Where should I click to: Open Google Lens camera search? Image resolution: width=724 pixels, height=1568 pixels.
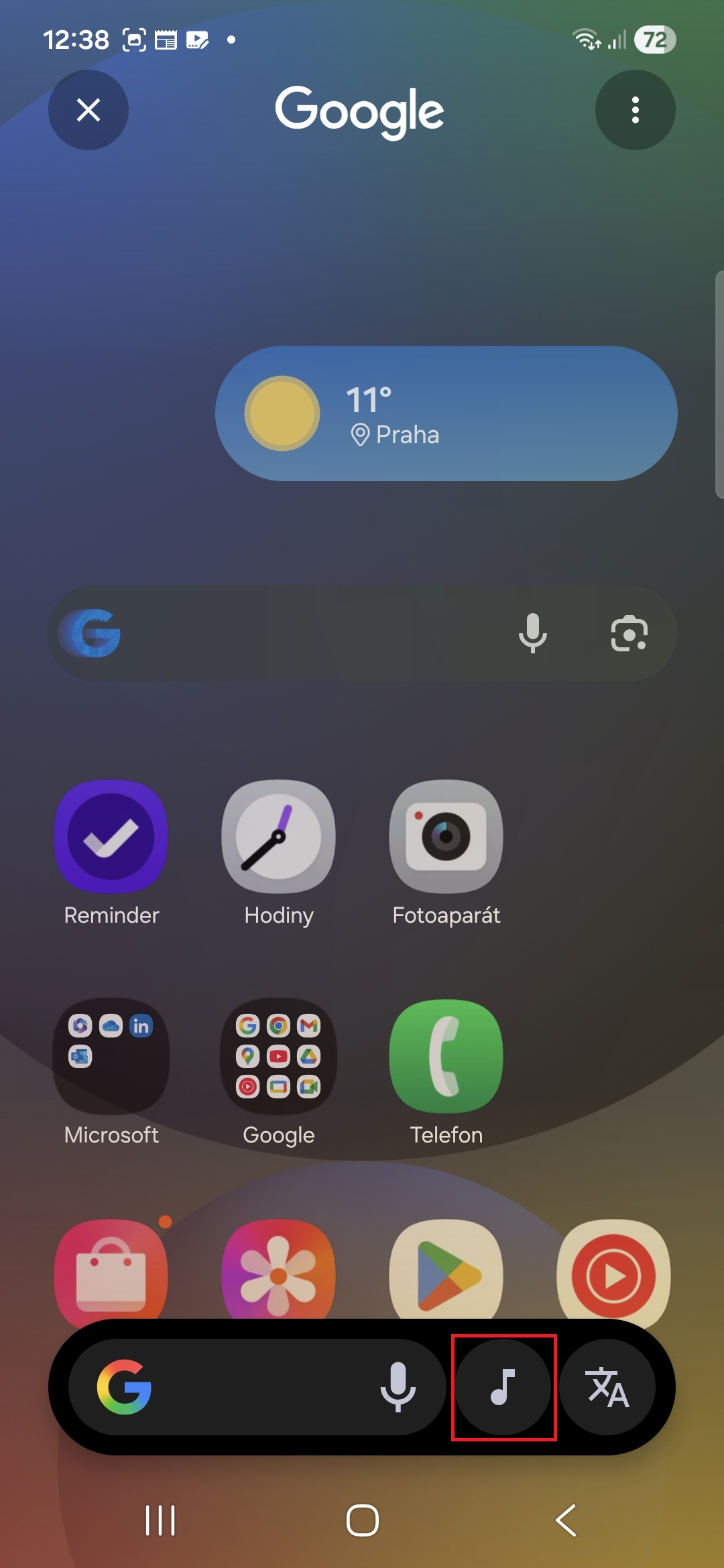pos(629,633)
